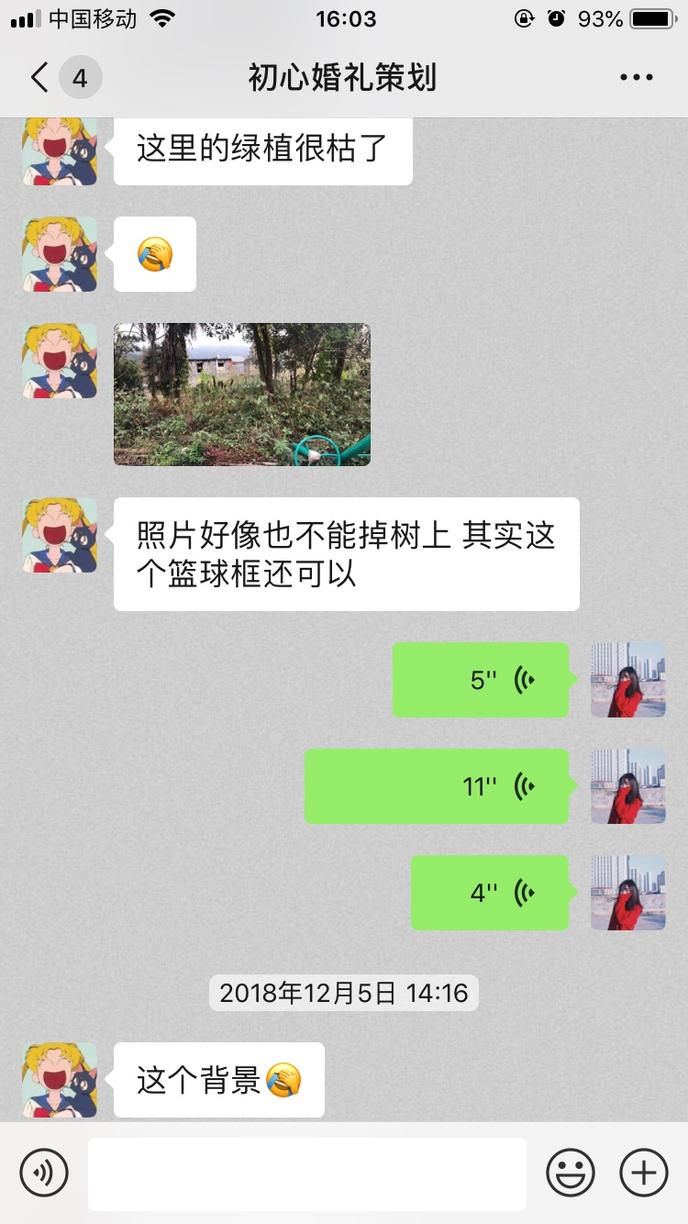
Task: Open the emoji sticker panel
Action: point(570,1172)
